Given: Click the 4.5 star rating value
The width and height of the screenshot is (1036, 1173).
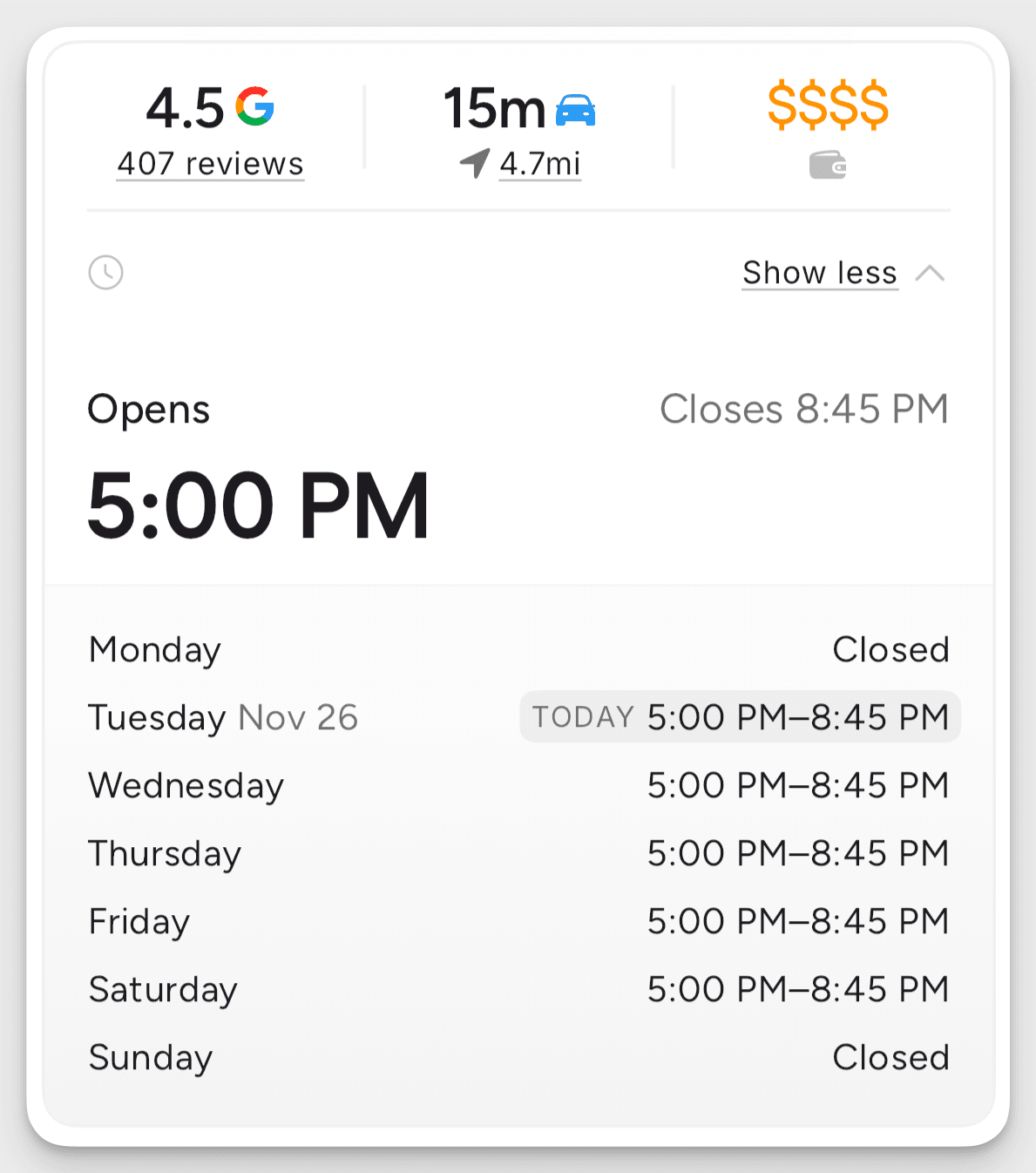Looking at the screenshot, I should coord(183,106).
